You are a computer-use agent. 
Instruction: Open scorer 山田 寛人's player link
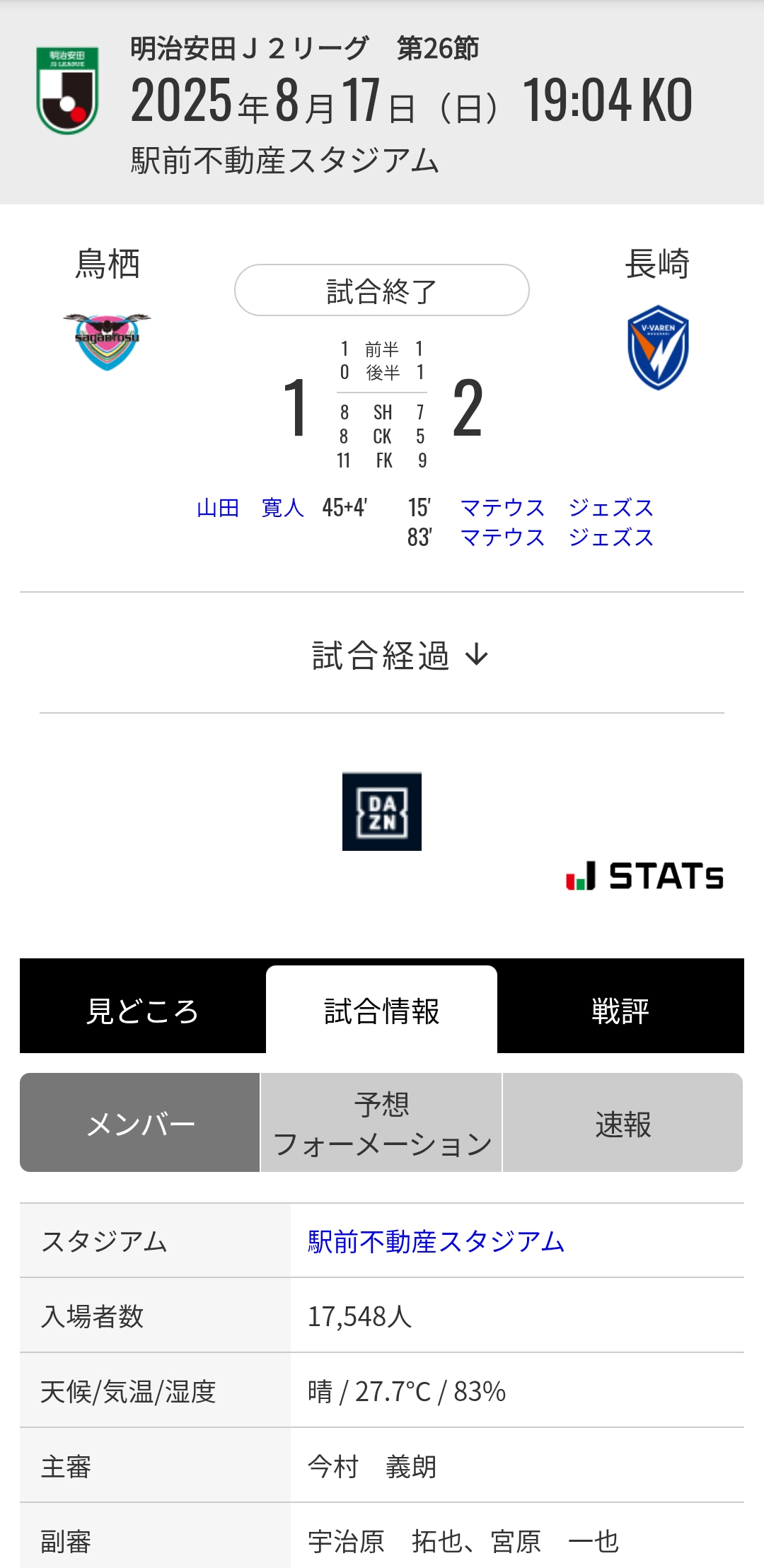coord(250,508)
